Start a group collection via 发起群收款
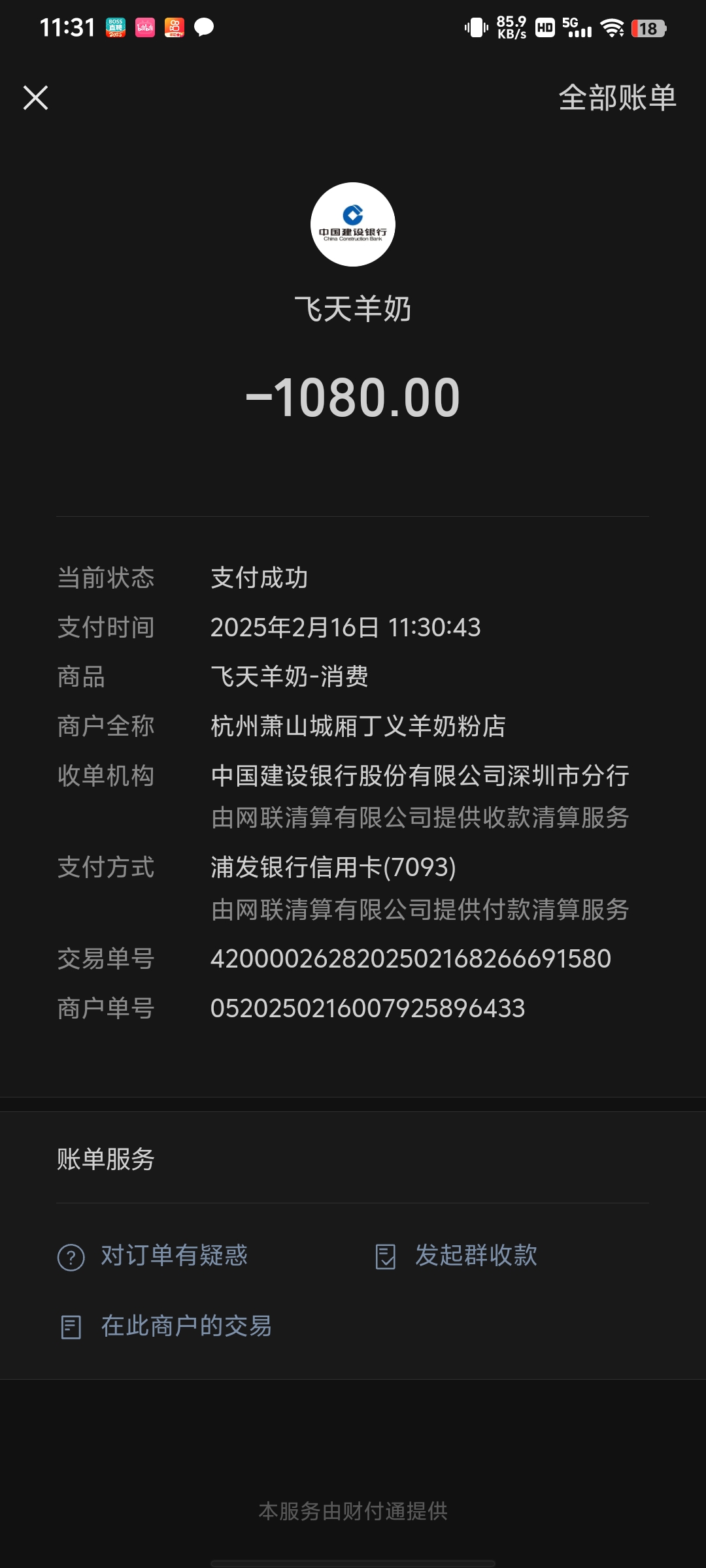 coord(458,1256)
